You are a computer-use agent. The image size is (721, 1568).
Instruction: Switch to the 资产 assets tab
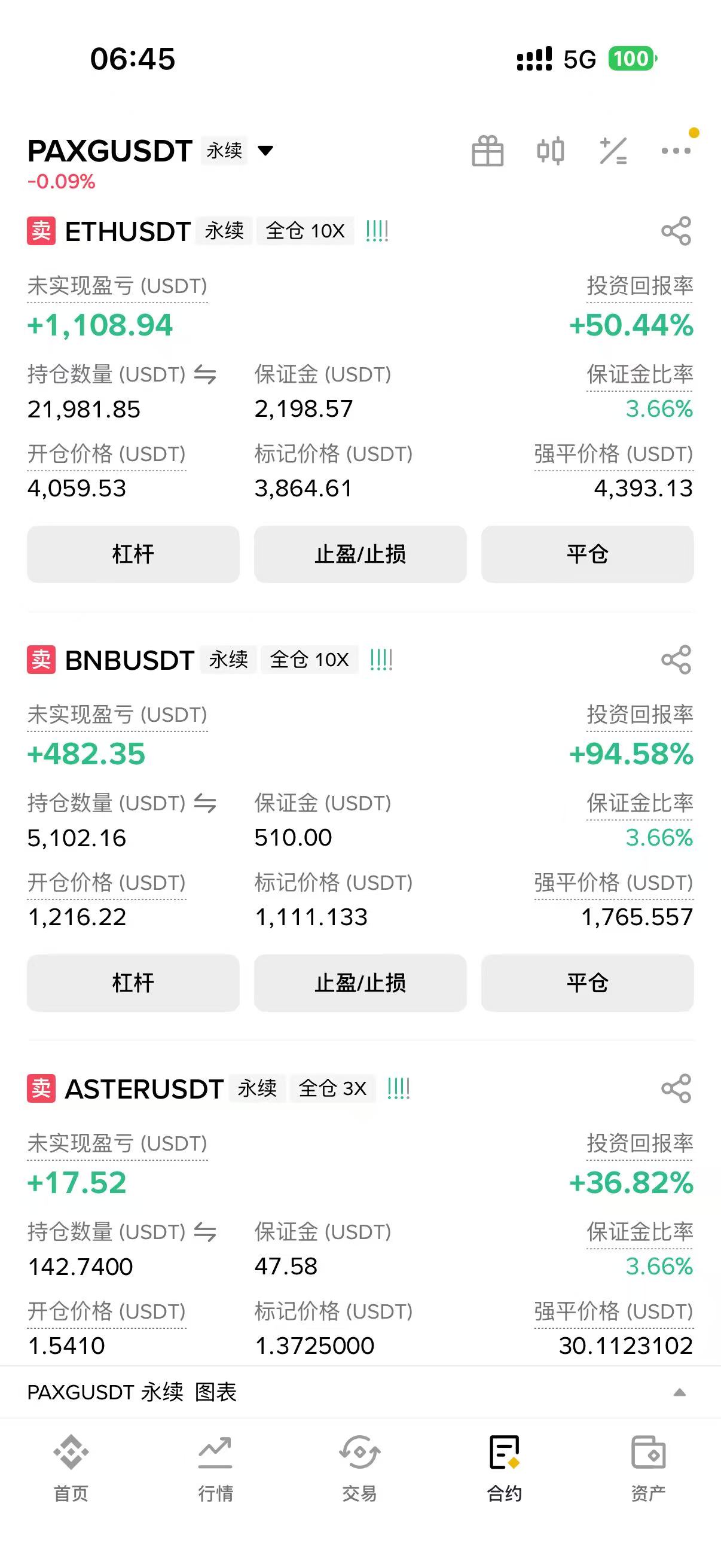click(x=648, y=1468)
